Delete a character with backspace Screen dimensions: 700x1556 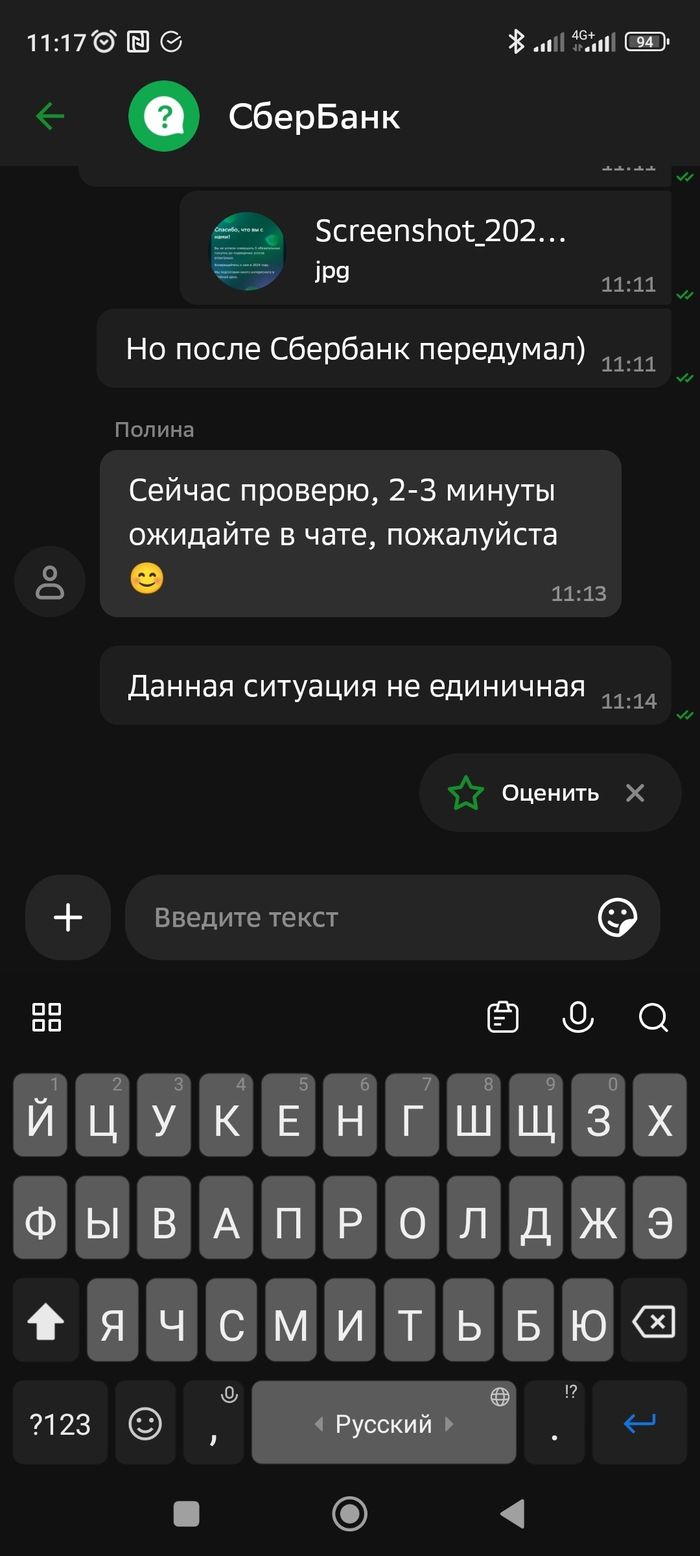[x=654, y=1324]
